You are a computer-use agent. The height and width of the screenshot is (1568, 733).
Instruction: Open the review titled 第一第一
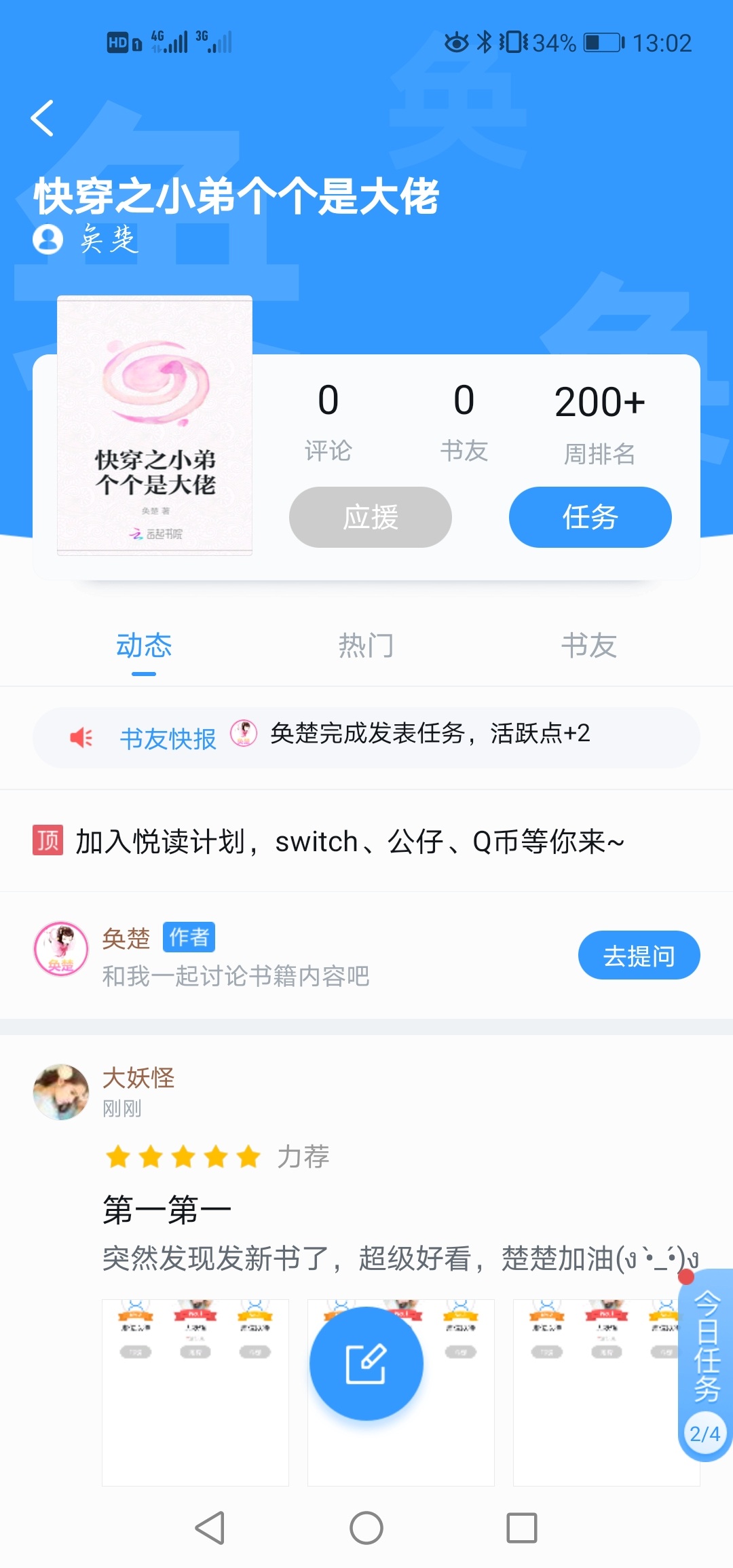pos(167,1210)
